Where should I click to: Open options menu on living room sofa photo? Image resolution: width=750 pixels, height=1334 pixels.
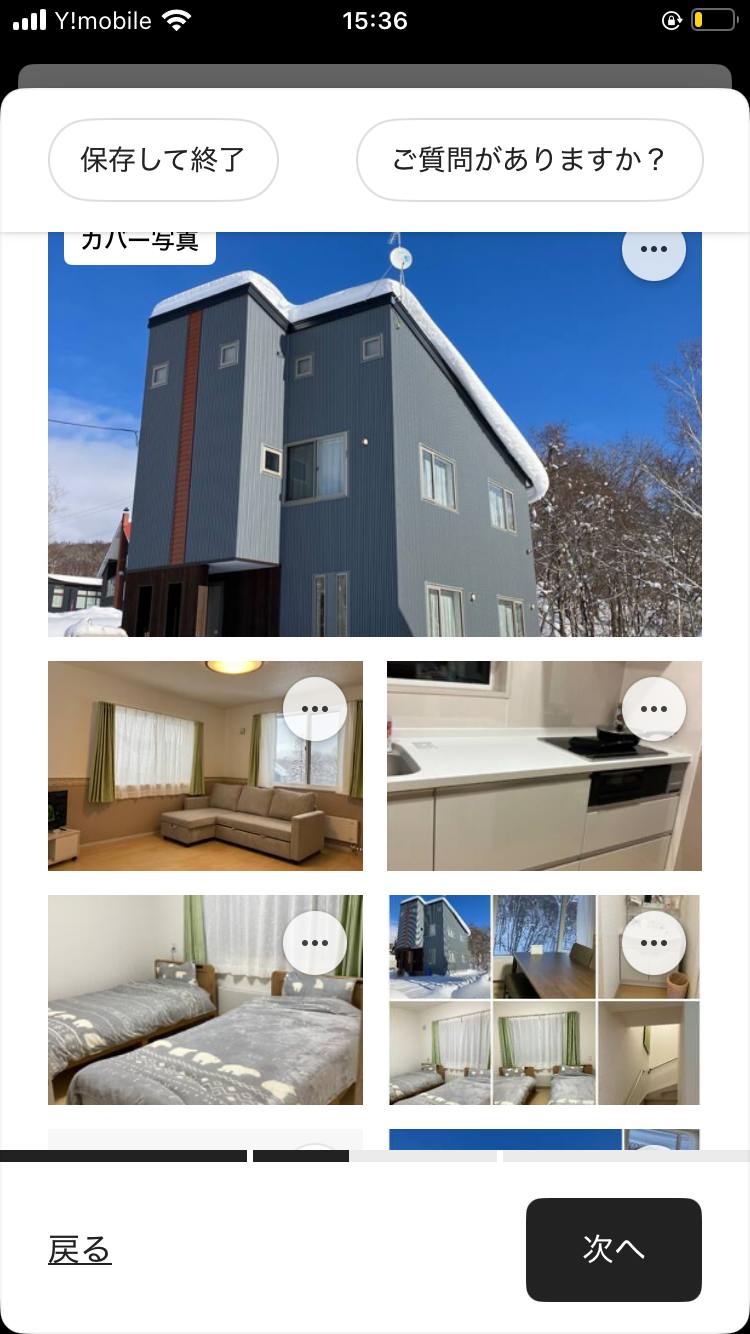click(x=315, y=709)
